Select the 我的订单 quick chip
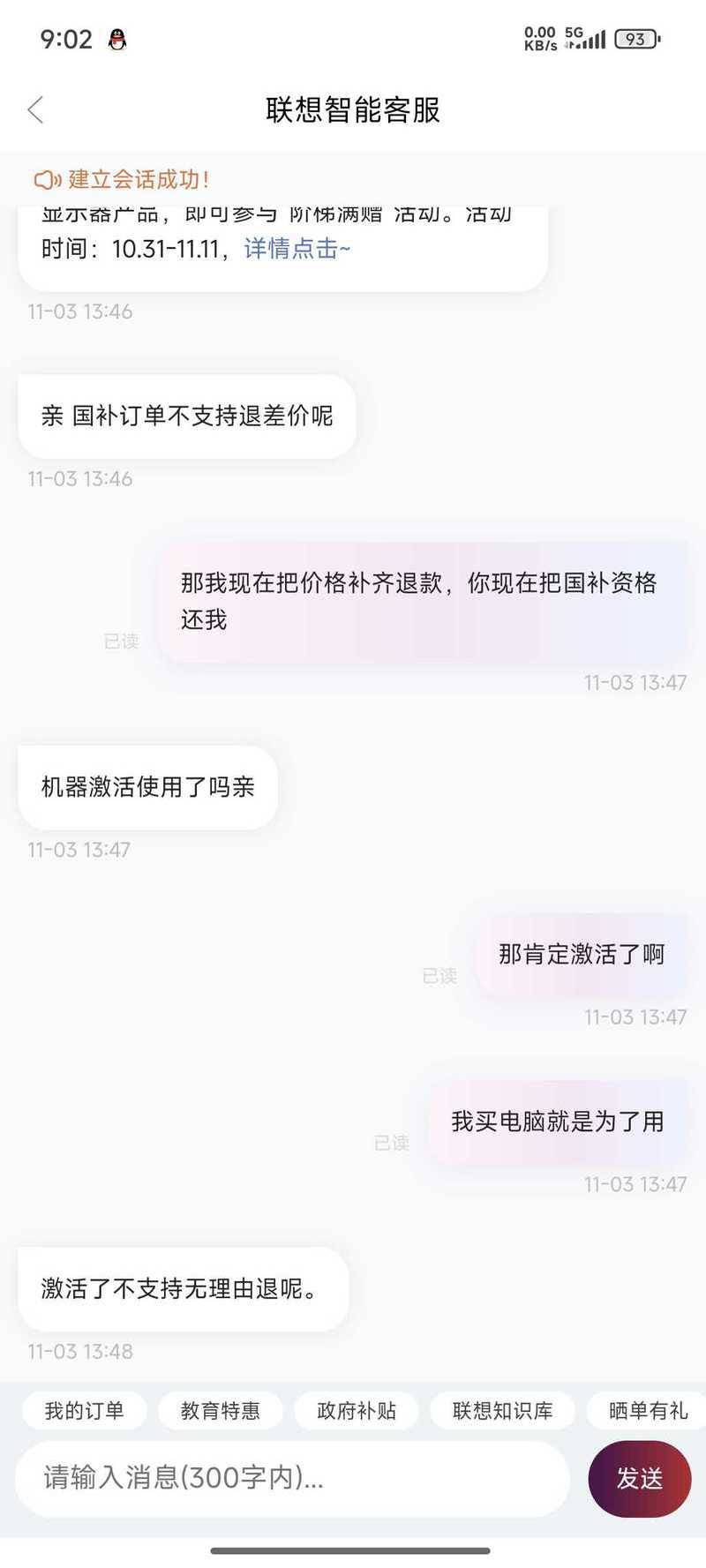 (x=84, y=1411)
